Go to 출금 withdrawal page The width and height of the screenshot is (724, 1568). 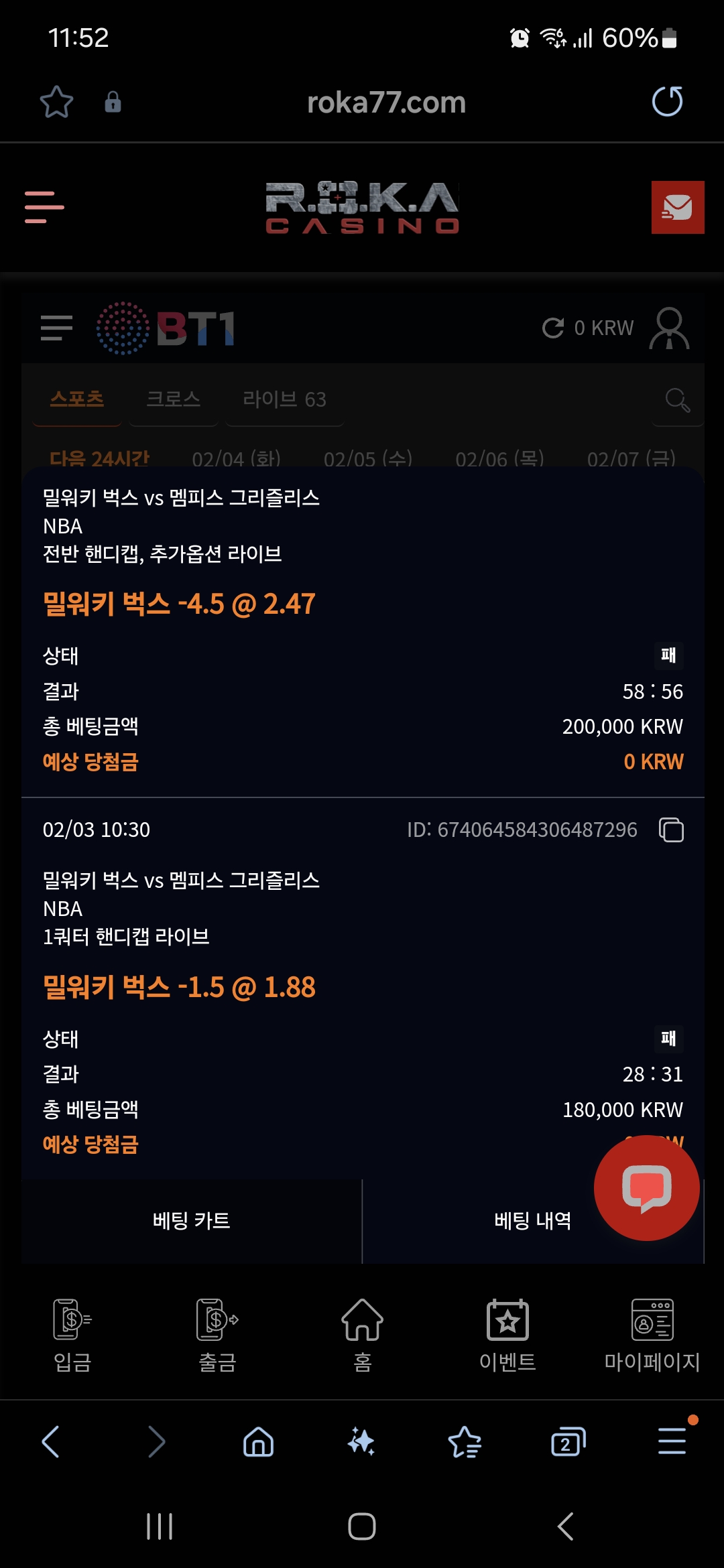coord(217,1335)
